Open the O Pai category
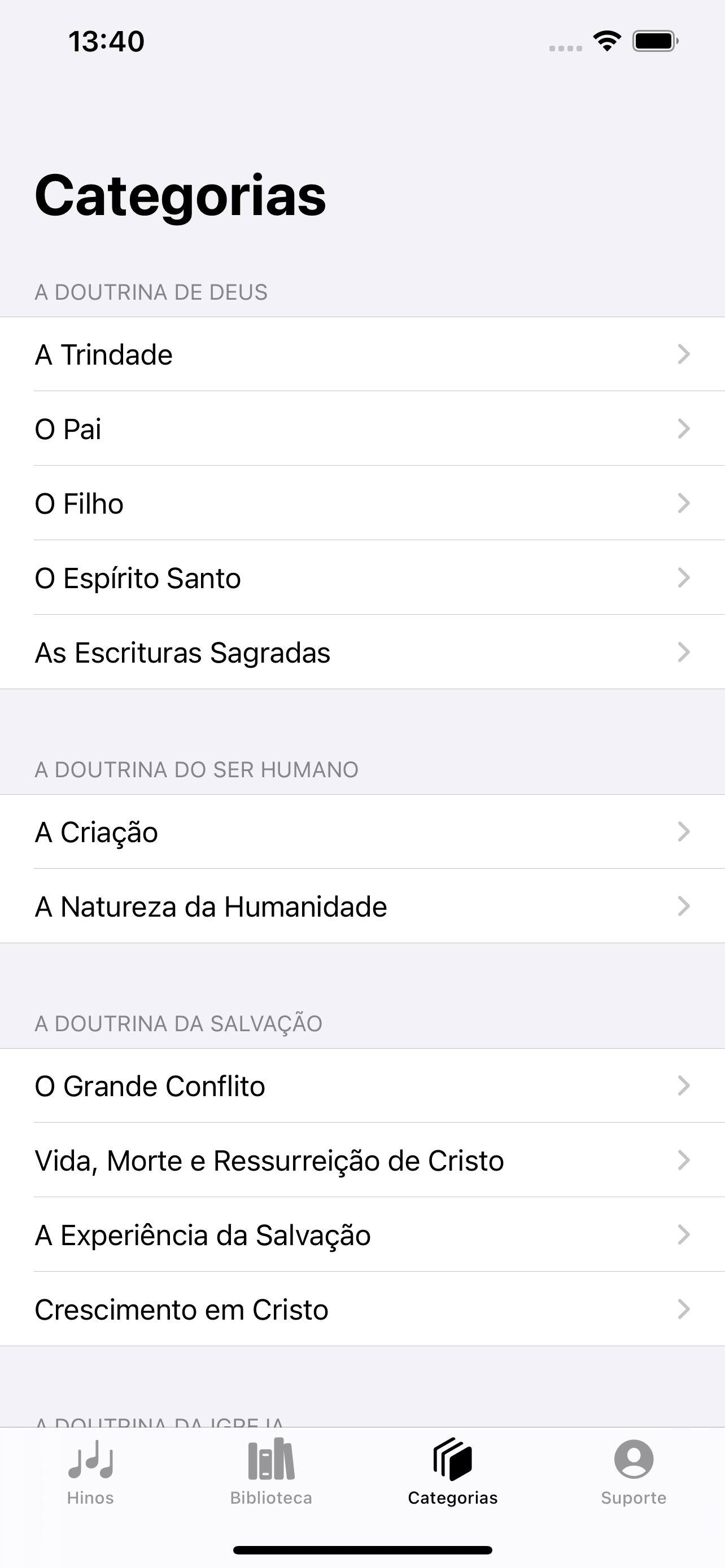725x1568 pixels. [x=362, y=428]
